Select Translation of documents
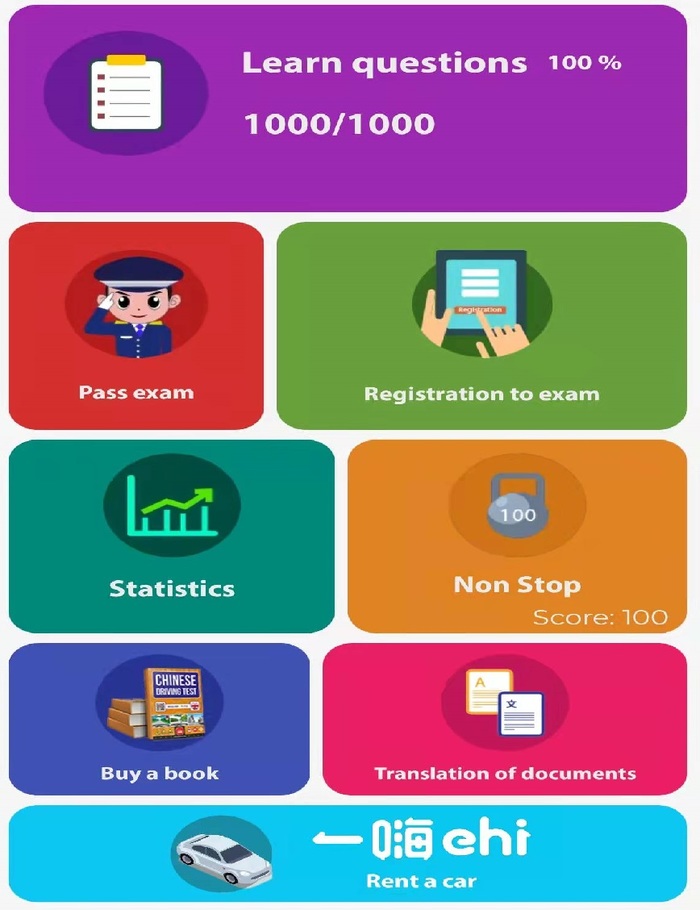 pyautogui.click(x=504, y=718)
